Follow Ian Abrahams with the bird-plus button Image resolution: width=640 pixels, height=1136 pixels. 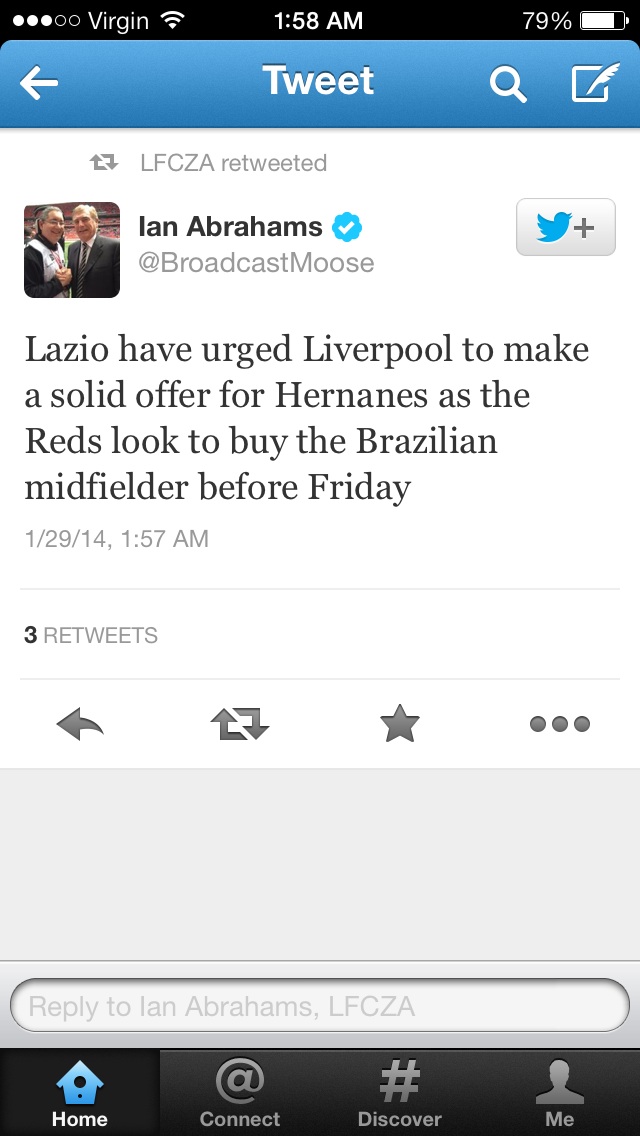(x=565, y=228)
